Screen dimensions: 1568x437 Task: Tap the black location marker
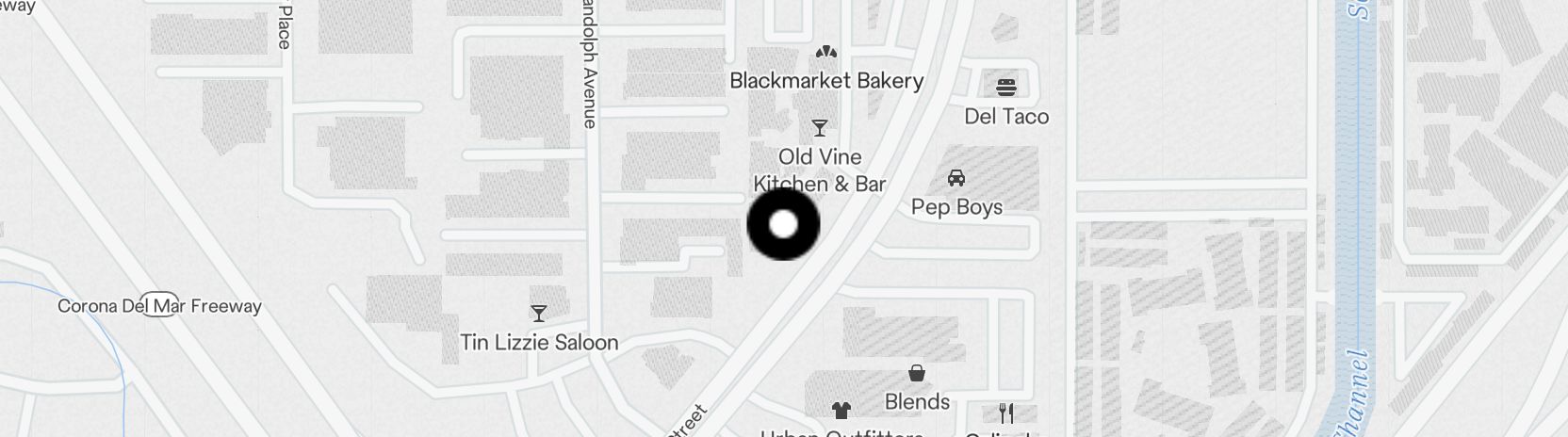pos(783,224)
